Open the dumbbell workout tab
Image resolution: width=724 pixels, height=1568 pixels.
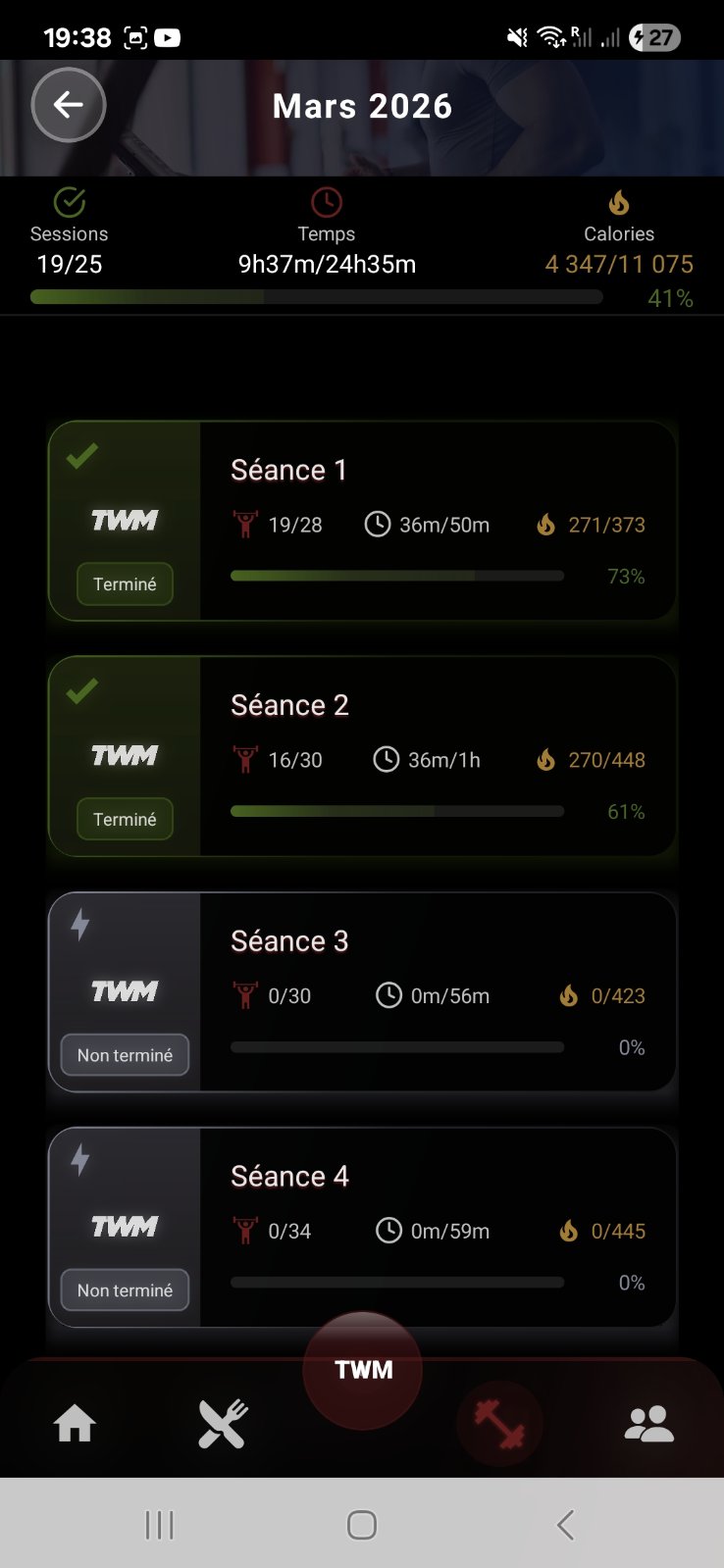click(x=500, y=1424)
